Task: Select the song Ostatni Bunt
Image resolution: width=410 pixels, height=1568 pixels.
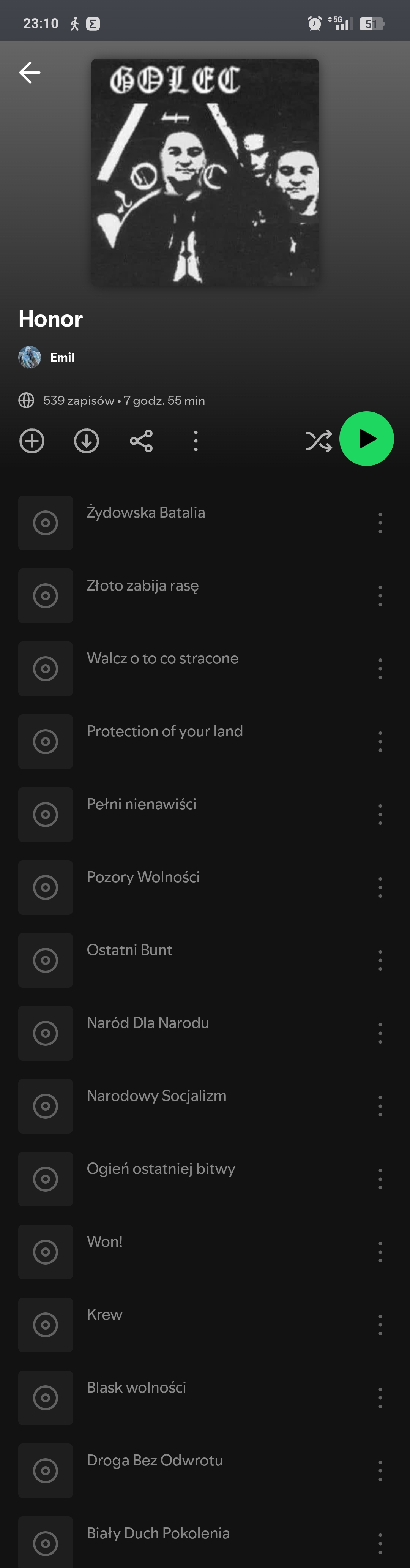Action: point(129,950)
